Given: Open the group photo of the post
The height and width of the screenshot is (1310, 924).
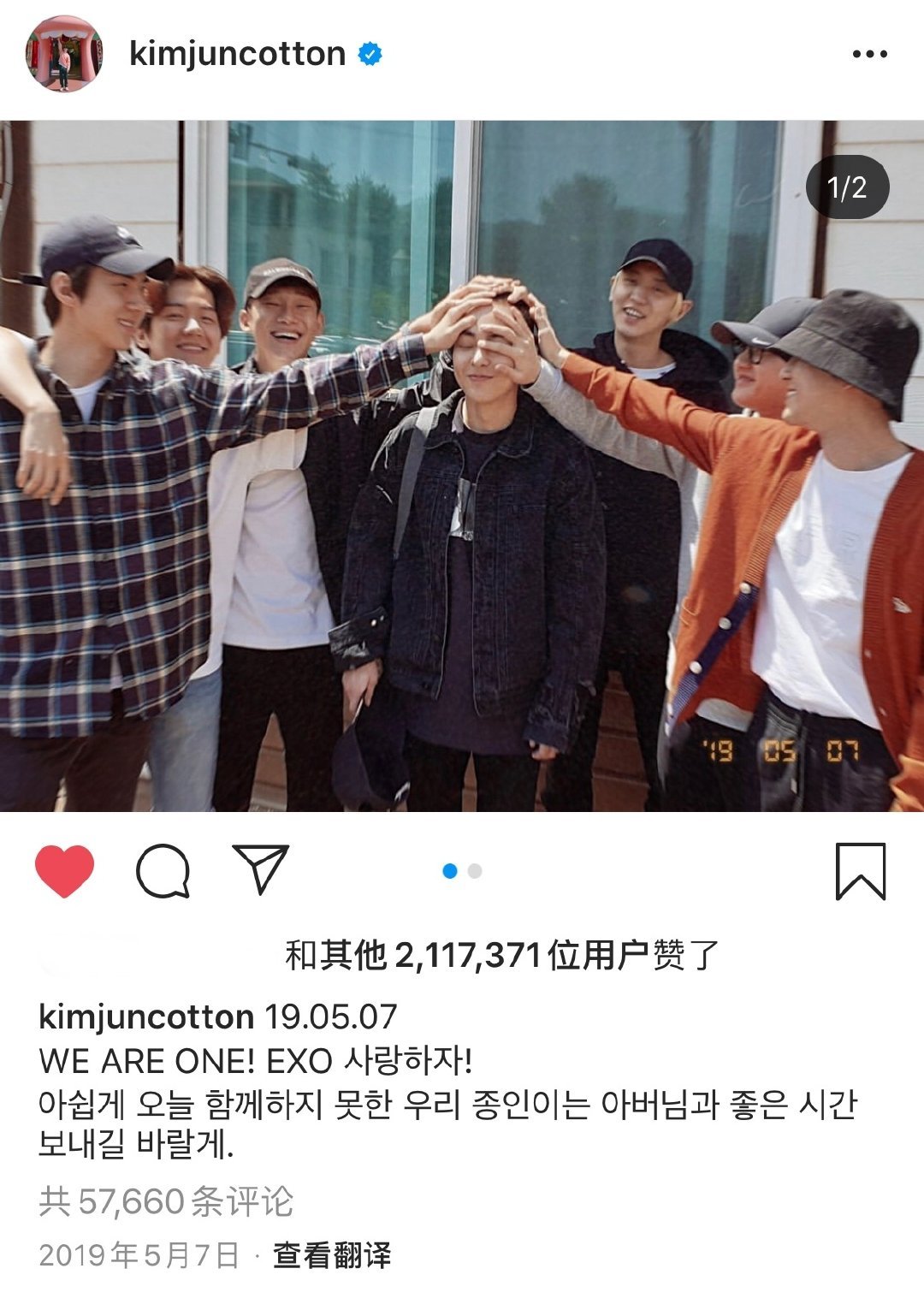Looking at the screenshot, I should [462, 465].
